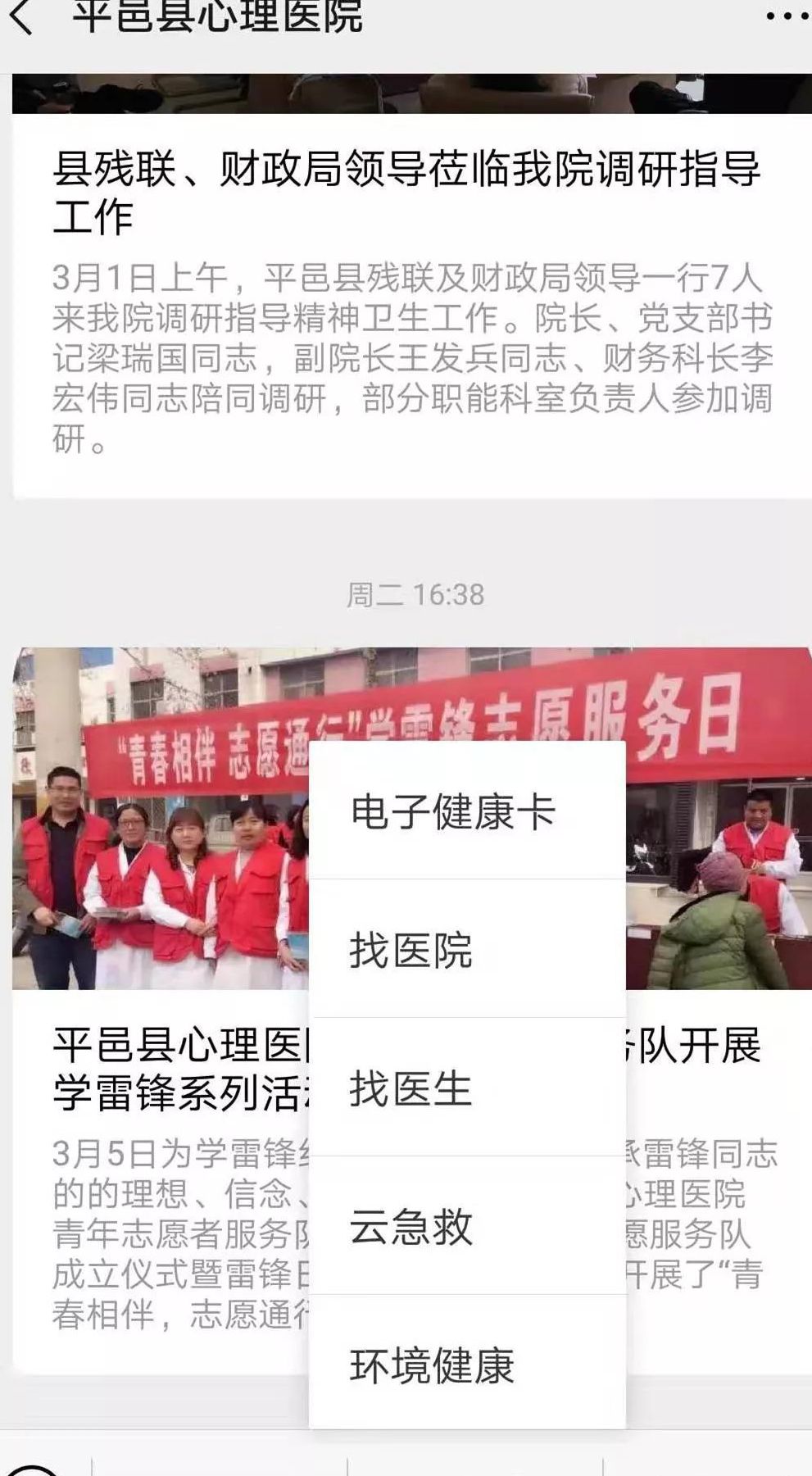Open the three-dot more options menu
812x1476 pixels.
(x=785, y=16)
